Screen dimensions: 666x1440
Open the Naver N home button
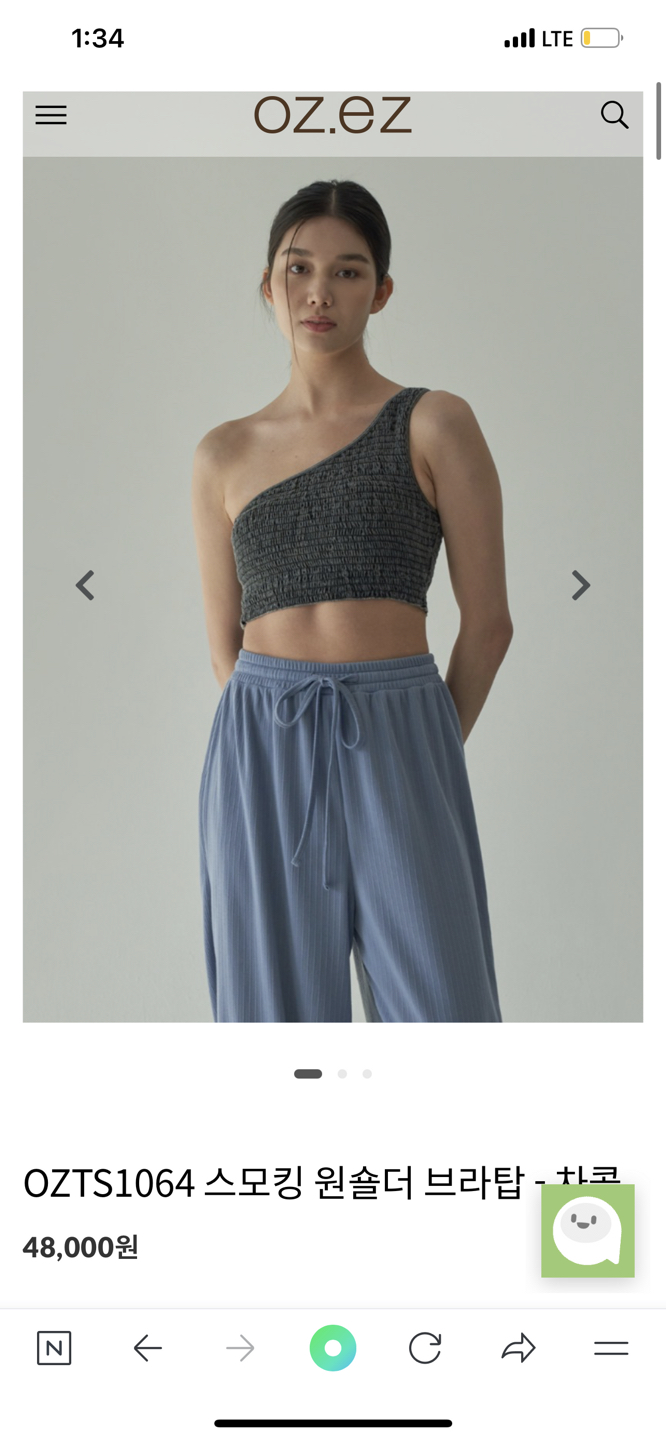click(x=54, y=1348)
